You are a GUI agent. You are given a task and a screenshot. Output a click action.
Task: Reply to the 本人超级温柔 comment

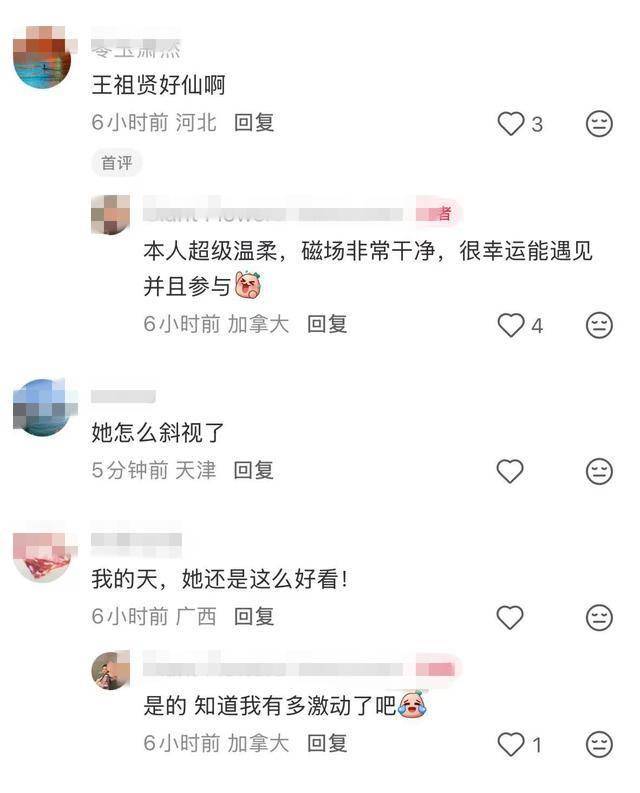(327, 324)
